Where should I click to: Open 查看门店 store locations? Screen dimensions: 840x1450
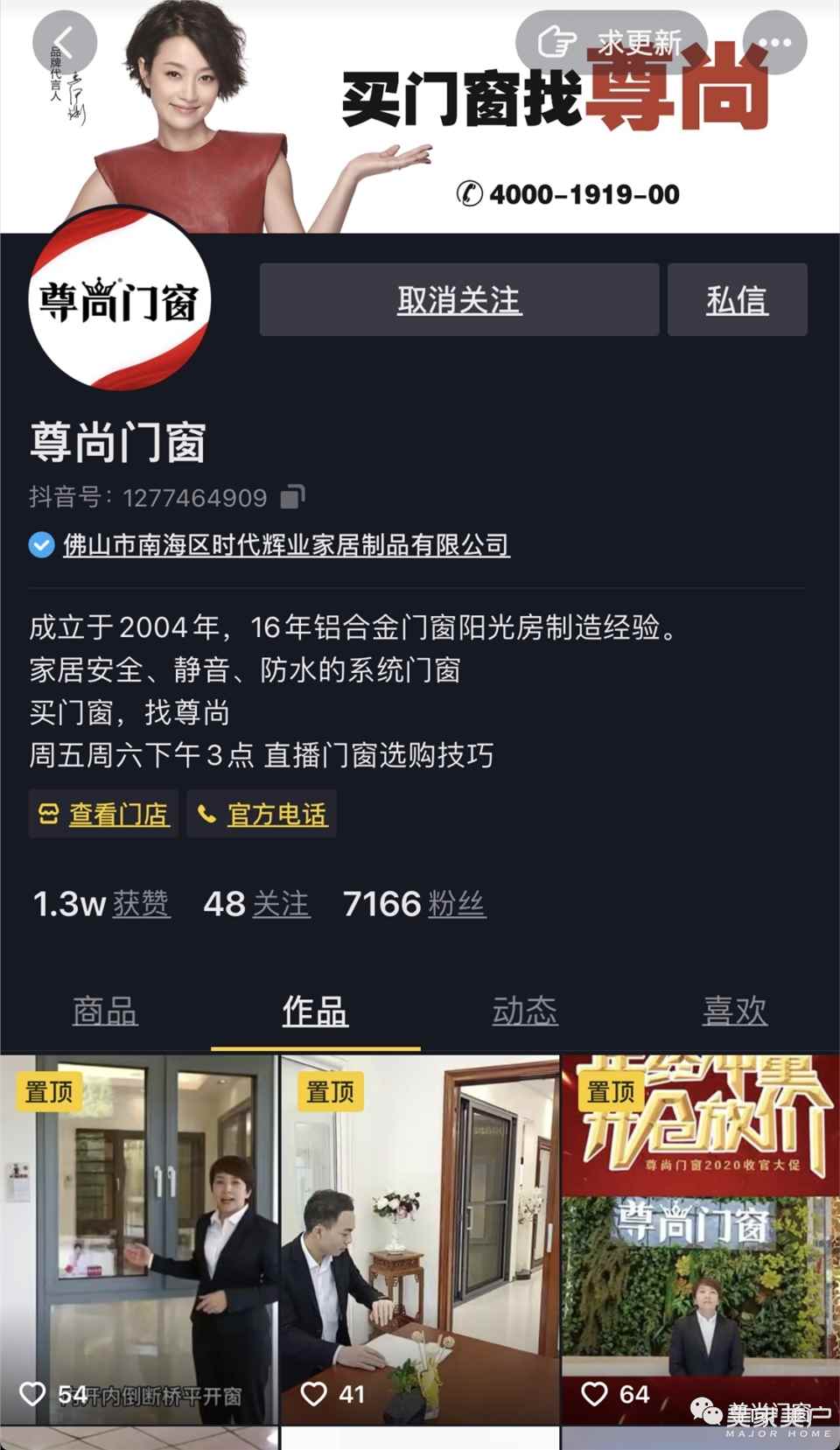click(103, 814)
